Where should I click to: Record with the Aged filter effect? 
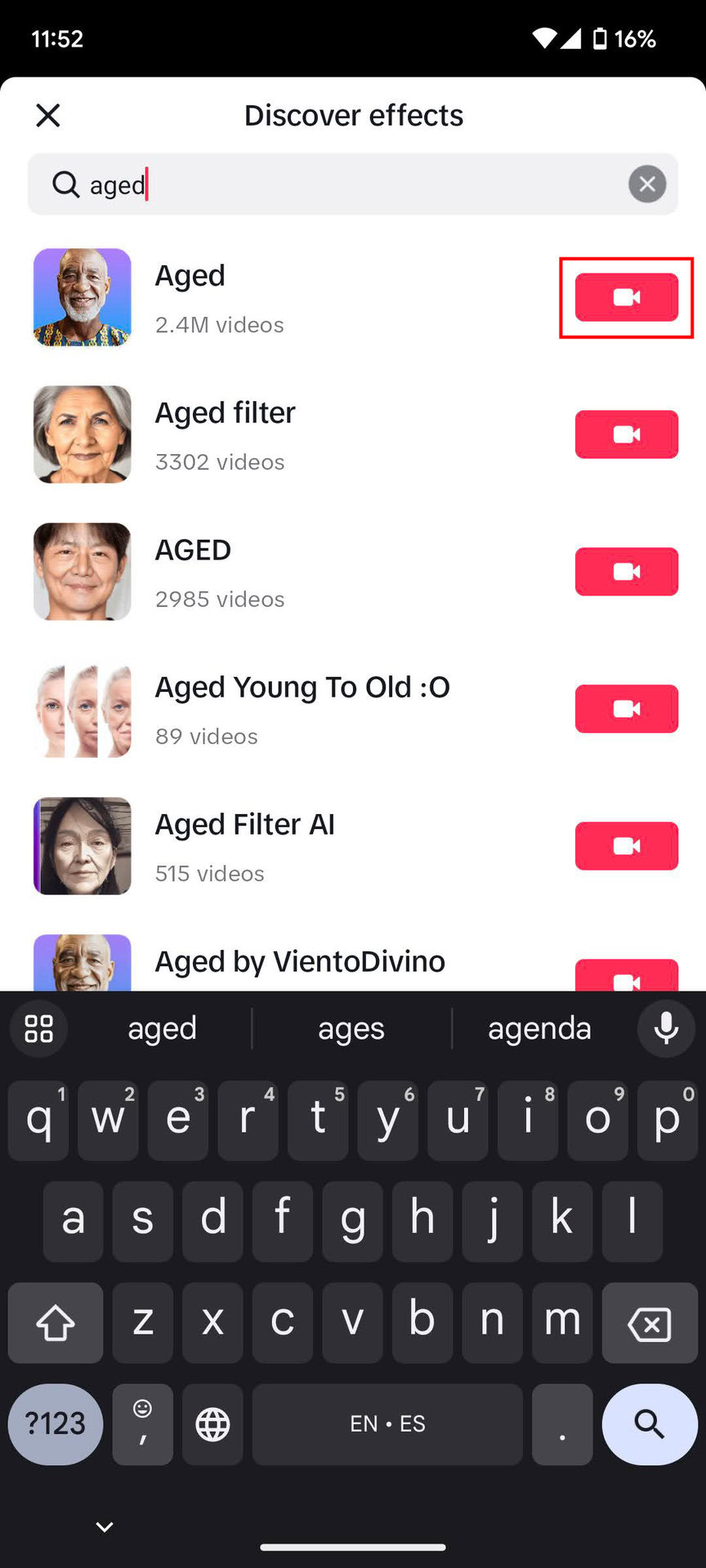point(626,434)
